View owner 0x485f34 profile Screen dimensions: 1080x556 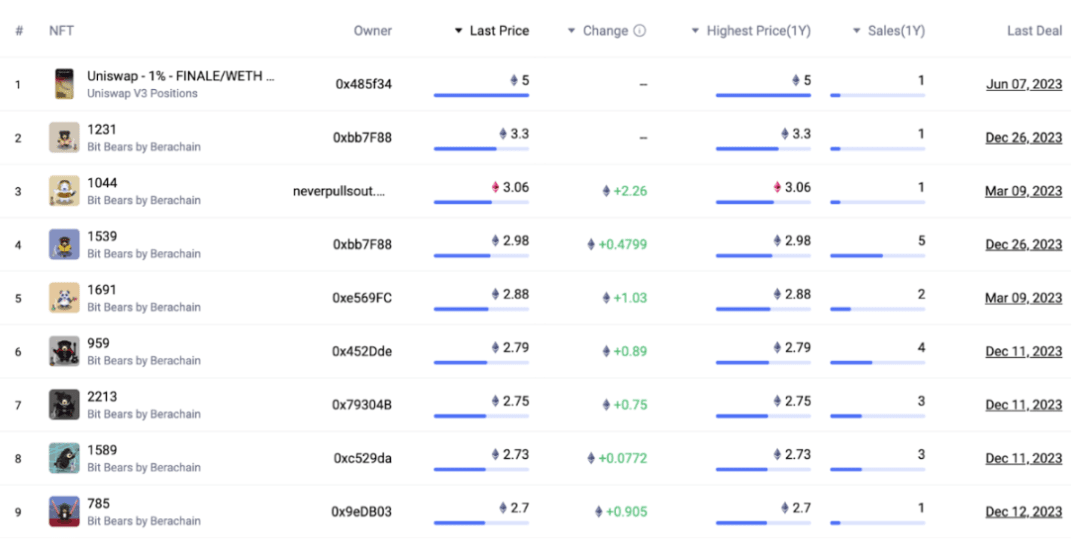(x=363, y=84)
